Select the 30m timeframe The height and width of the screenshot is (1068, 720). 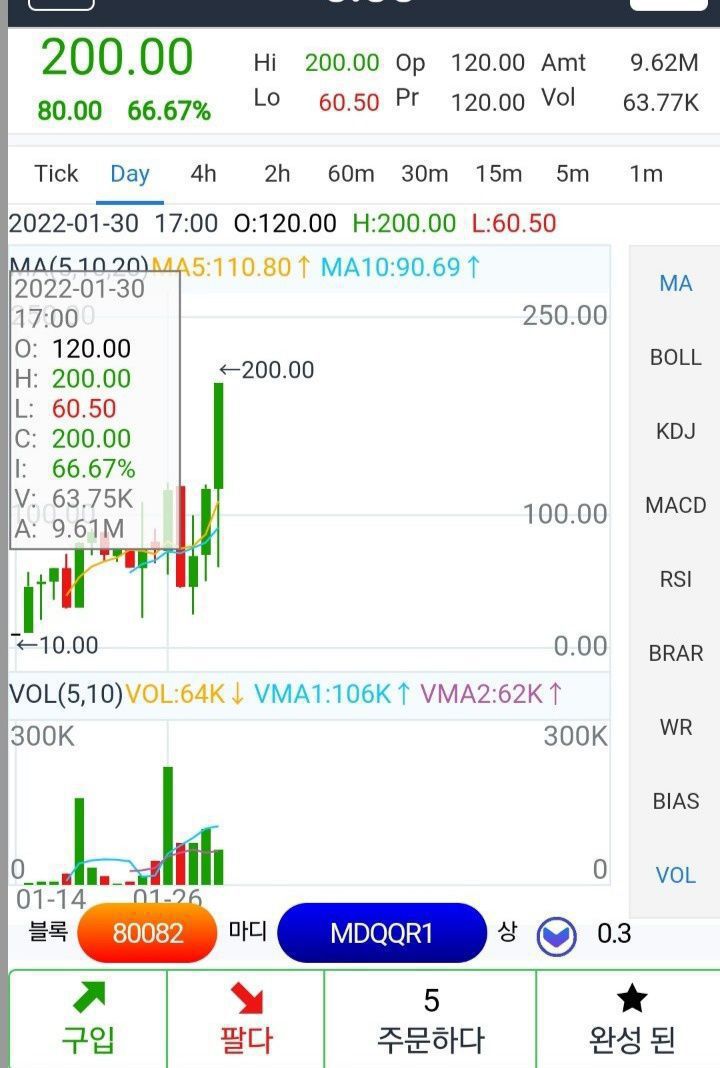point(424,174)
